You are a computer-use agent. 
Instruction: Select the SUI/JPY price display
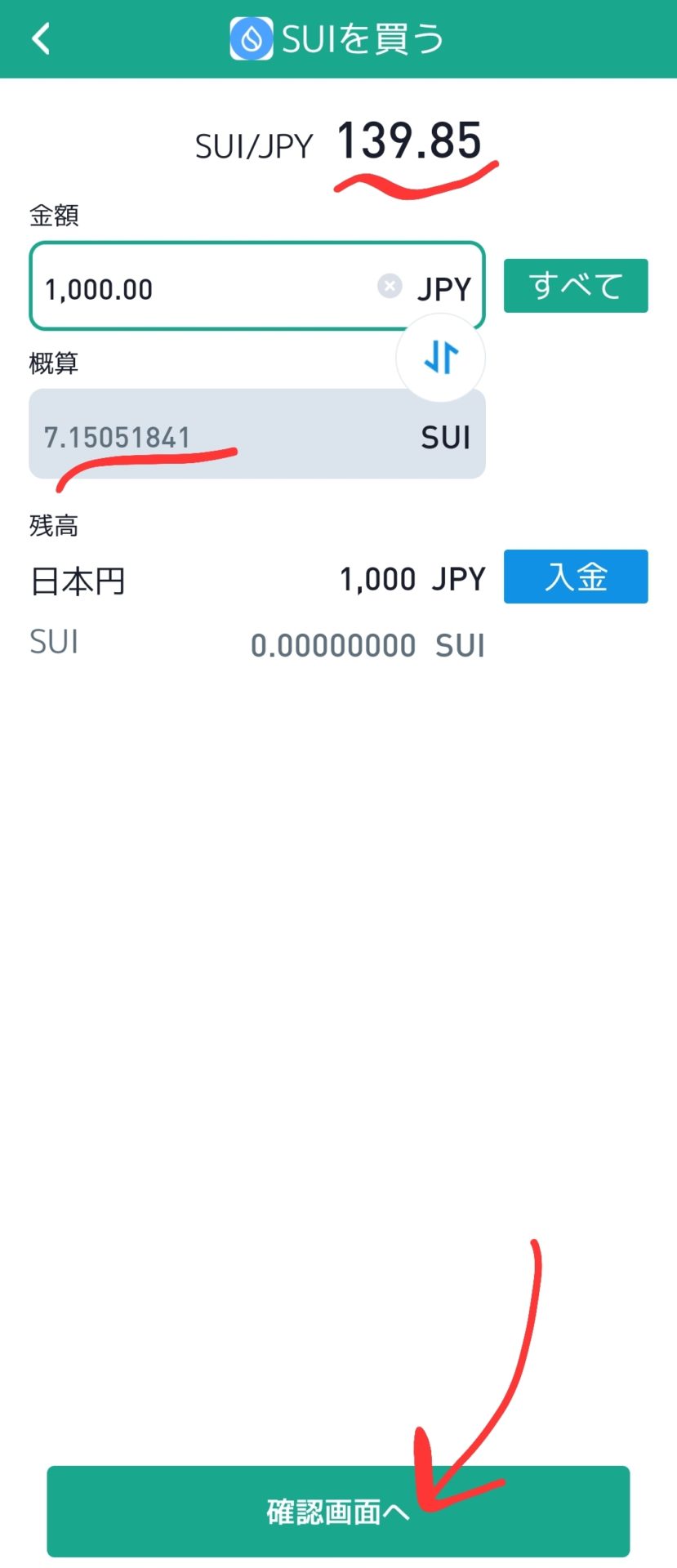tap(254, 145)
